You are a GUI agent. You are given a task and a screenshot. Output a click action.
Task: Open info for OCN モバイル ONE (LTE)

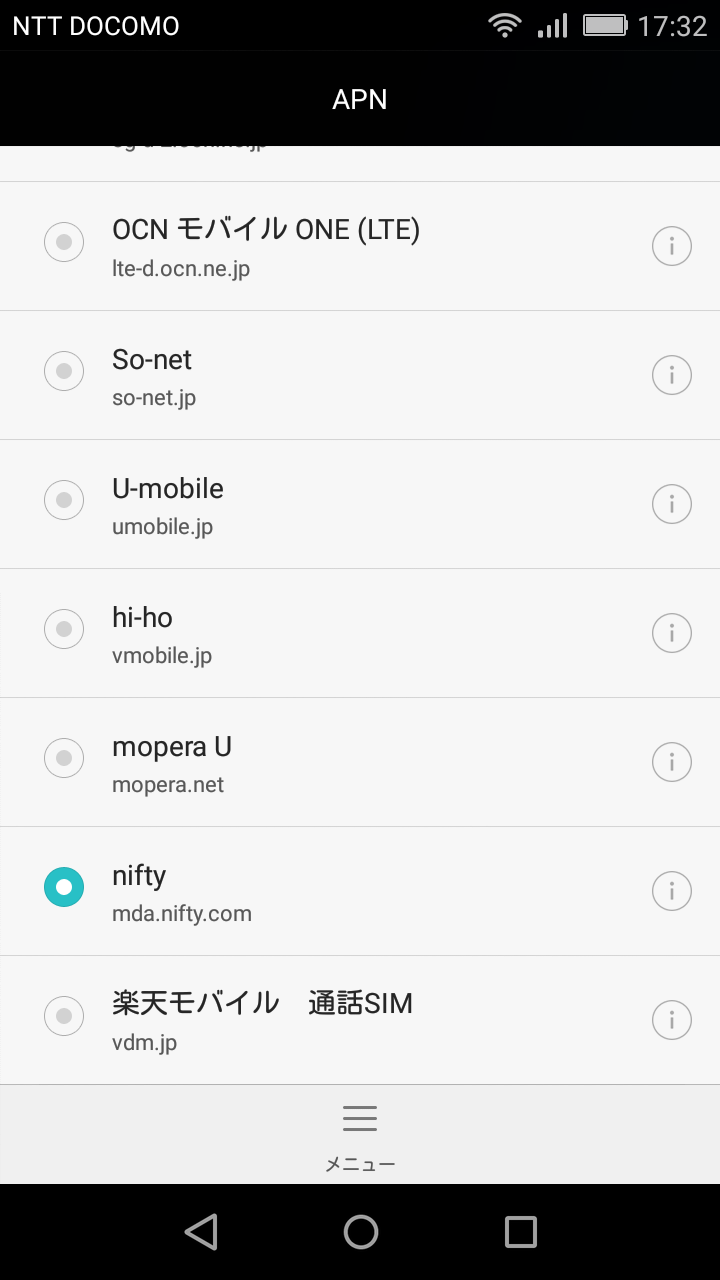(672, 245)
